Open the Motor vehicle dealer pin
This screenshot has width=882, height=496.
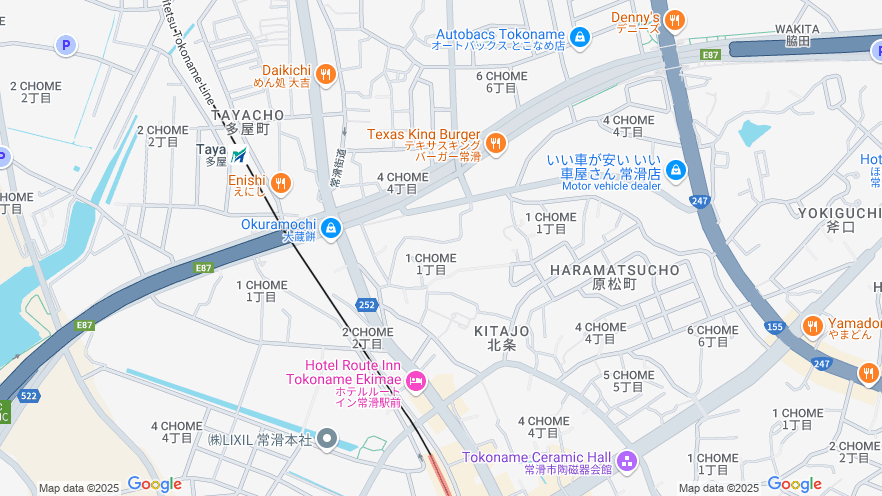tap(676, 170)
